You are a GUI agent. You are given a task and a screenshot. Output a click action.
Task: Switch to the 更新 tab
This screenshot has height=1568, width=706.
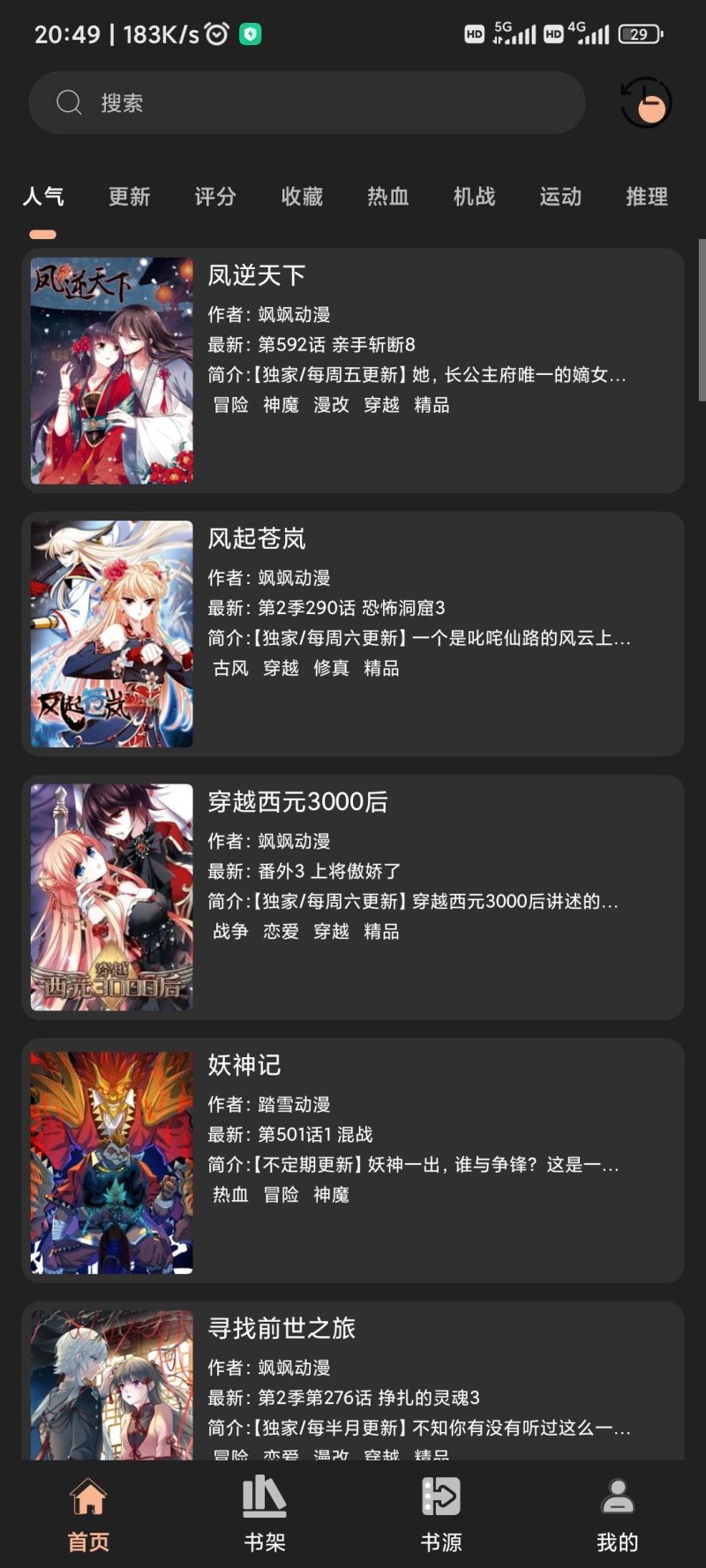(x=130, y=197)
